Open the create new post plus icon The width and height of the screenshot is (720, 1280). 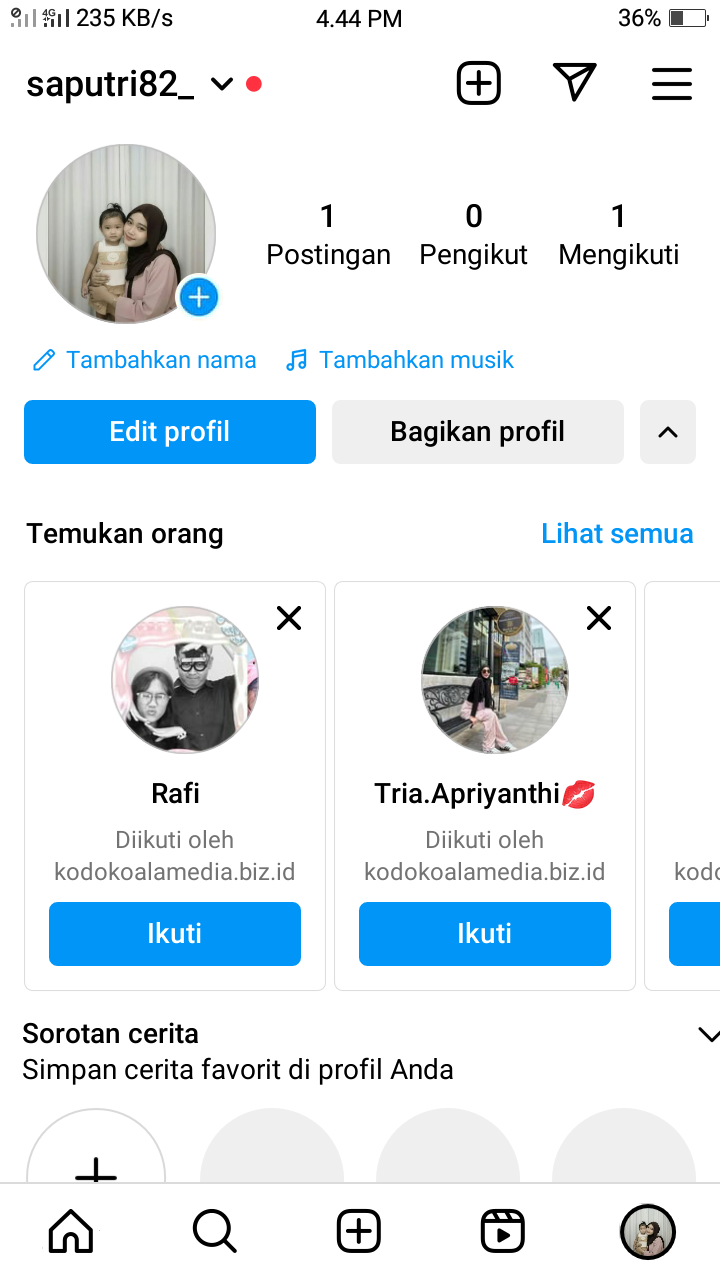point(478,83)
